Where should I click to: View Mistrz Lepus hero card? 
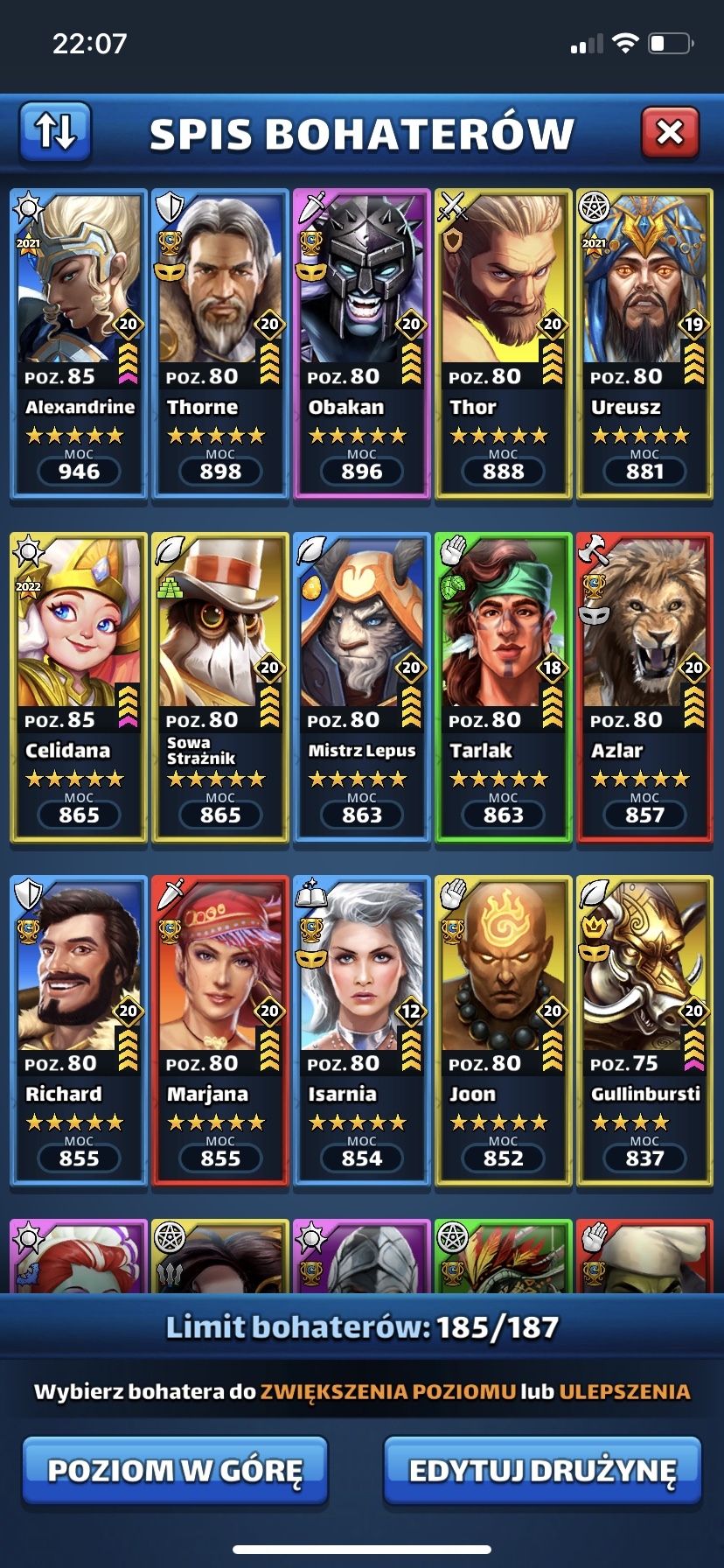click(361, 688)
